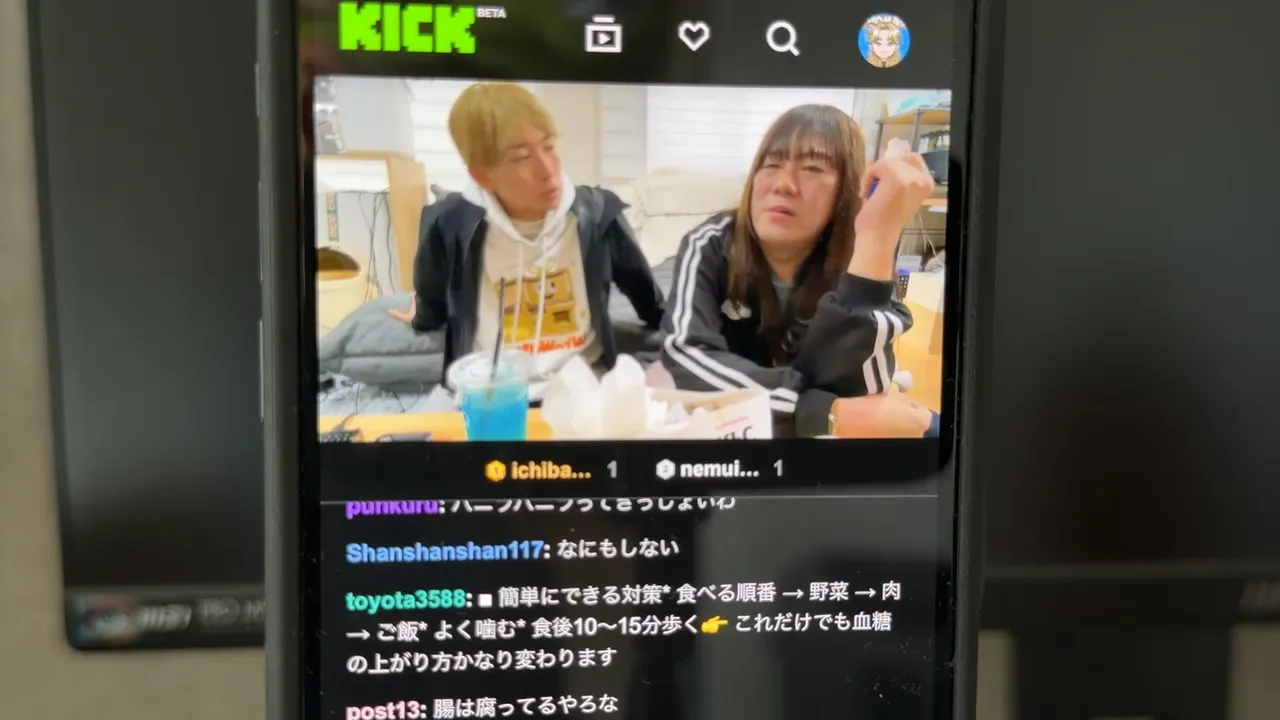Open second-place gifter nemui... on the leaderboard

point(709,469)
